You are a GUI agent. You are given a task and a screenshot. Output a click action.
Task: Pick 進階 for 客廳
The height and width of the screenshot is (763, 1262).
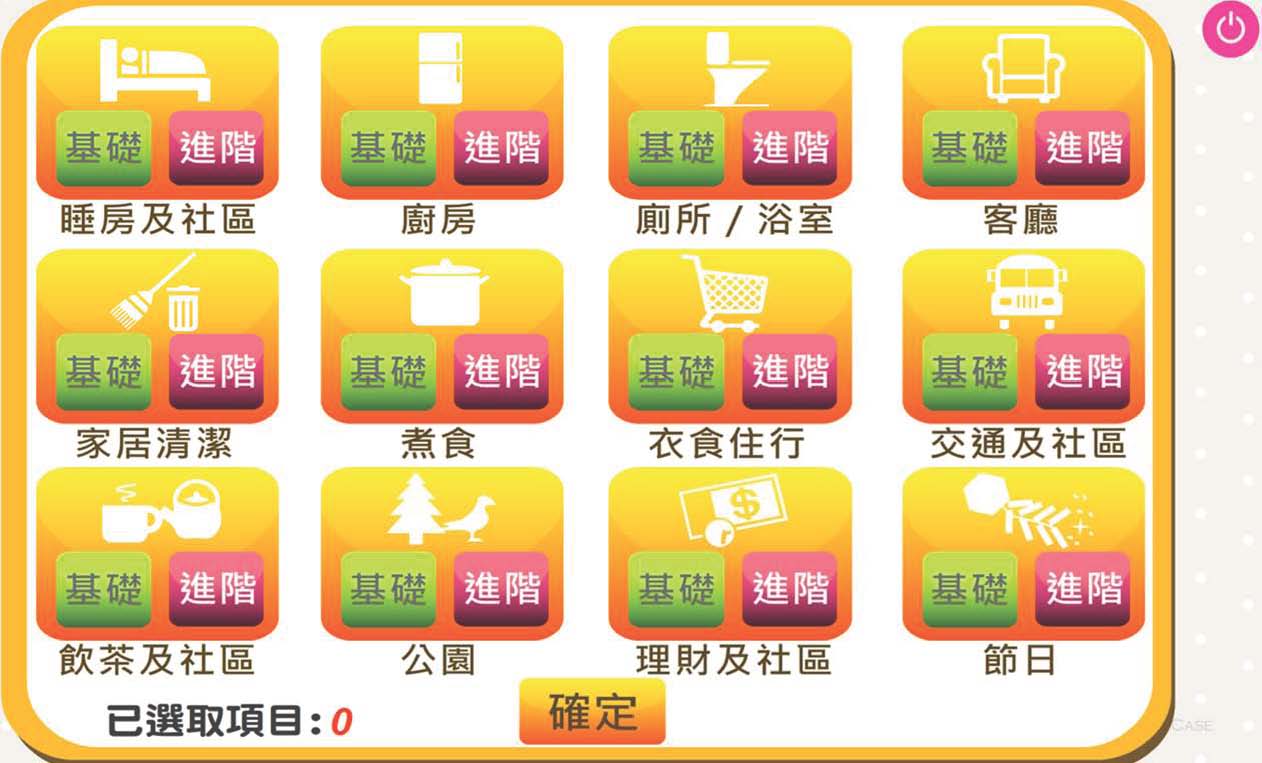(x=1083, y=148)
